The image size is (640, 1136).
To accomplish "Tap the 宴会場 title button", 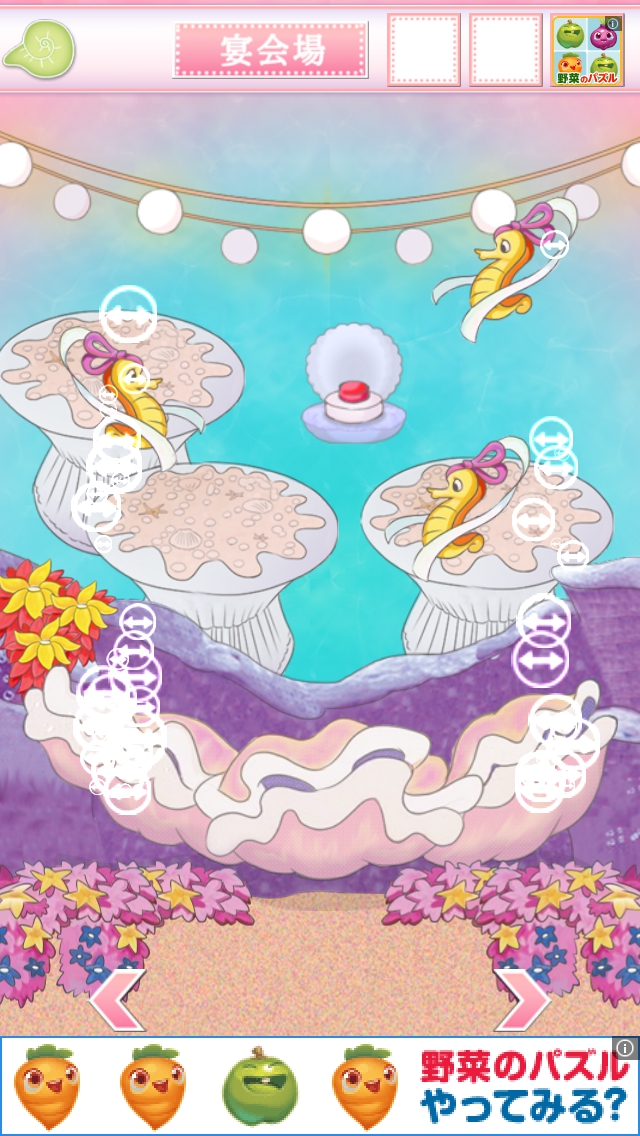I will tap(270, 50).
